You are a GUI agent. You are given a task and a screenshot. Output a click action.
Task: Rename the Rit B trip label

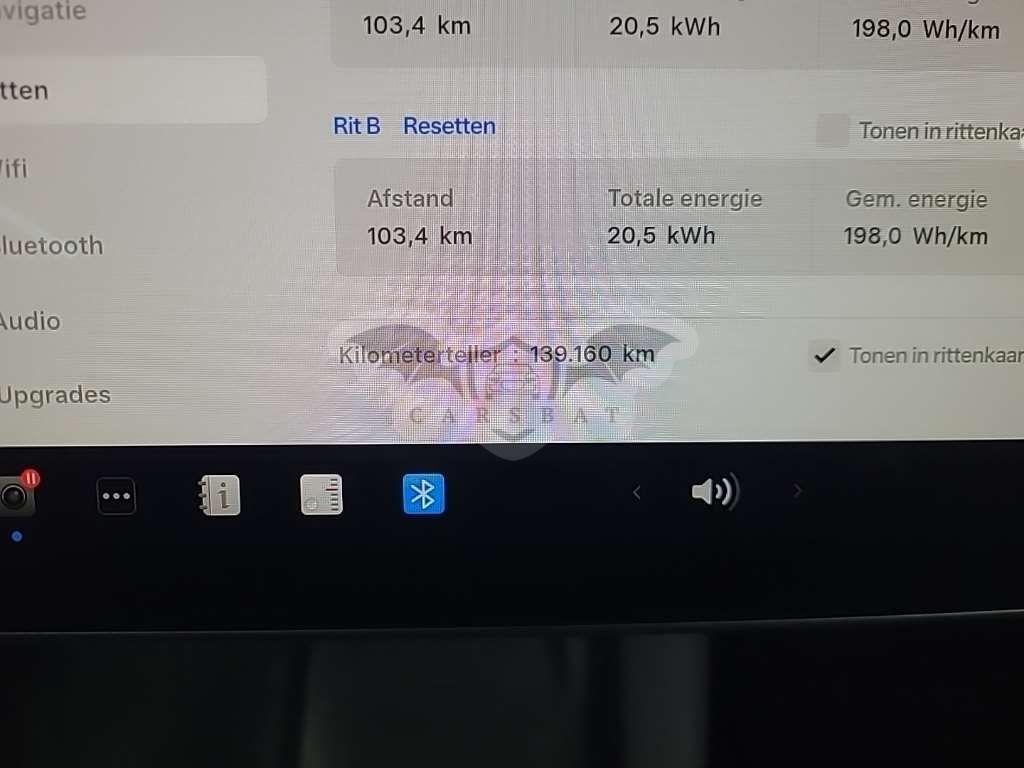[x=357, y=126]
